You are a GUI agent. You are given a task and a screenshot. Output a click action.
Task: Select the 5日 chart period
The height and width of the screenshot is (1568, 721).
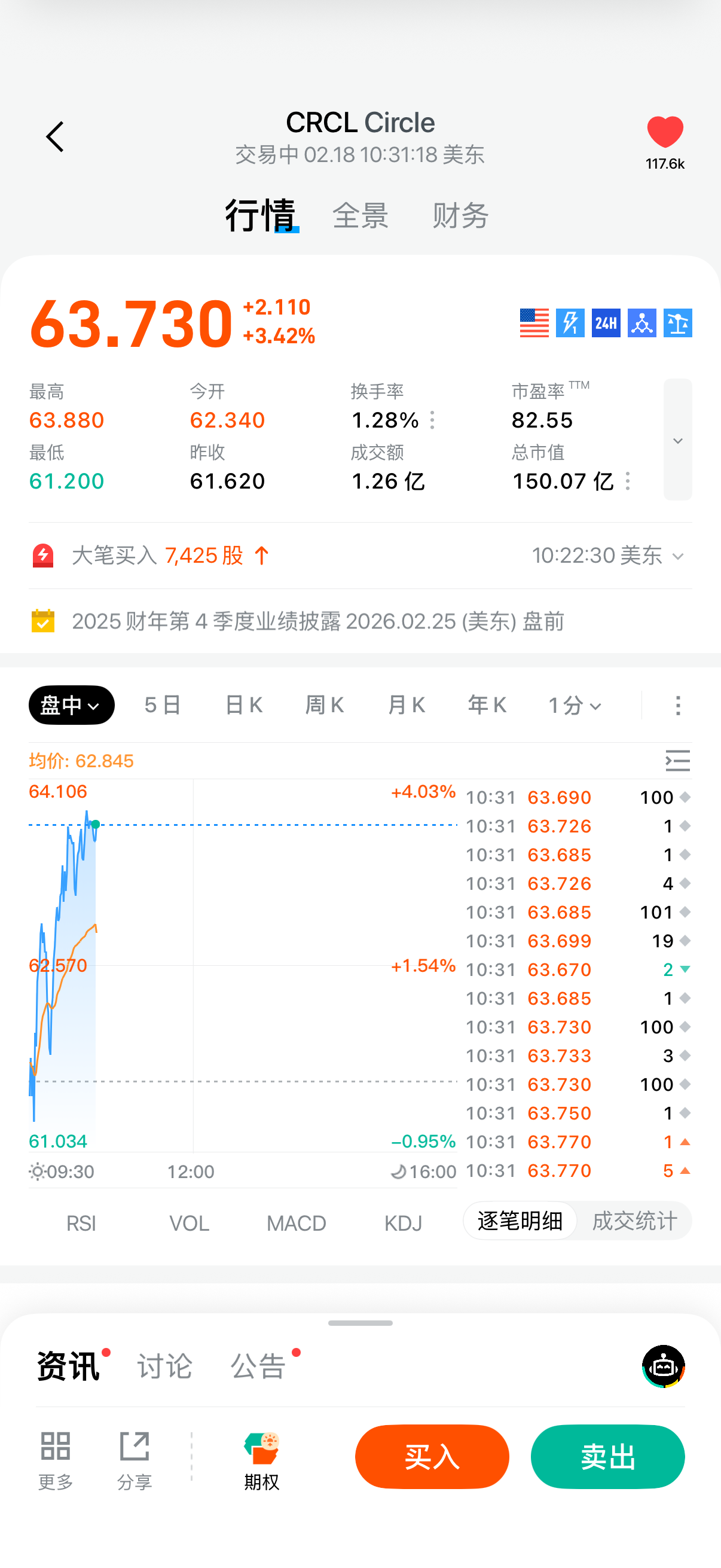[163, 705]
